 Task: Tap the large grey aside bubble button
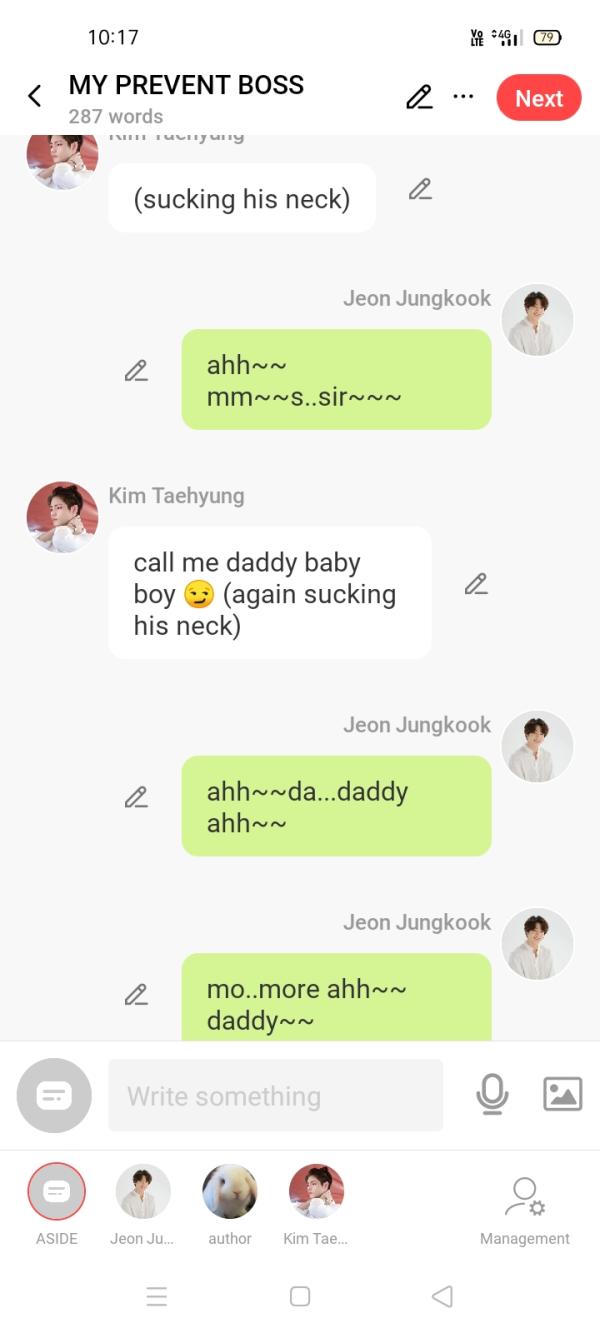tap(54, 1096)
